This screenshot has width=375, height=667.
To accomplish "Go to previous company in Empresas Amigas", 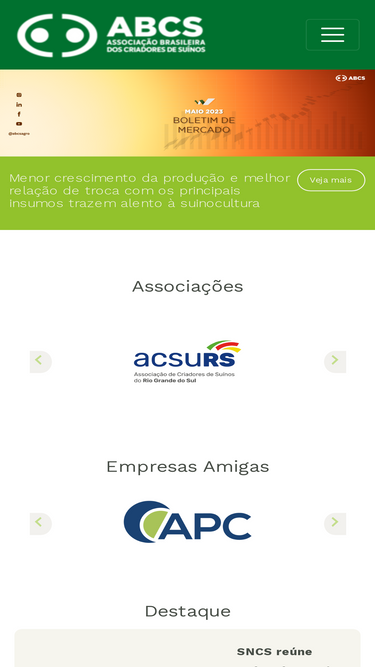I will (x=41, y=524).
